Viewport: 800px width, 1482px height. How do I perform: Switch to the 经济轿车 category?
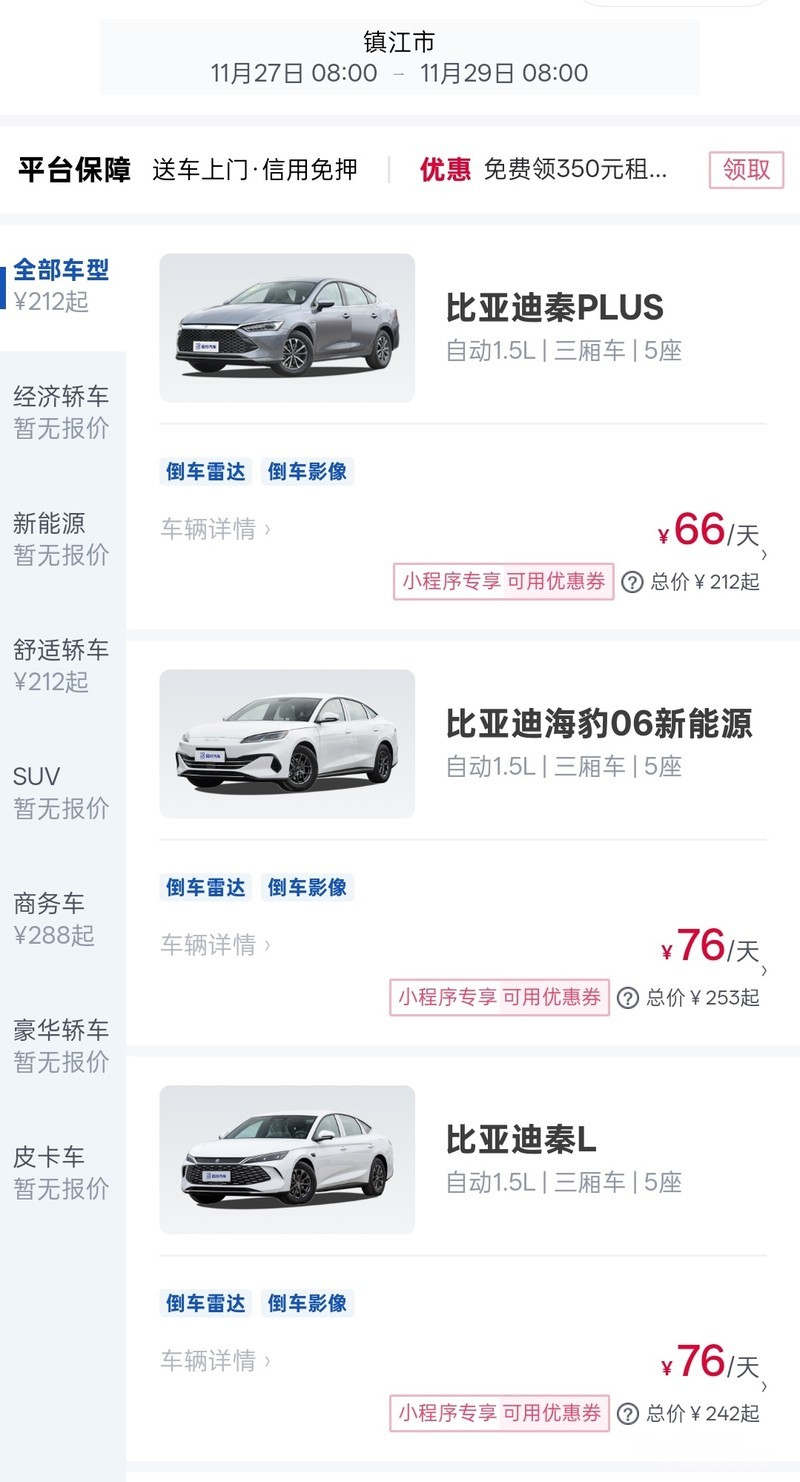click(x=61, y=411)
